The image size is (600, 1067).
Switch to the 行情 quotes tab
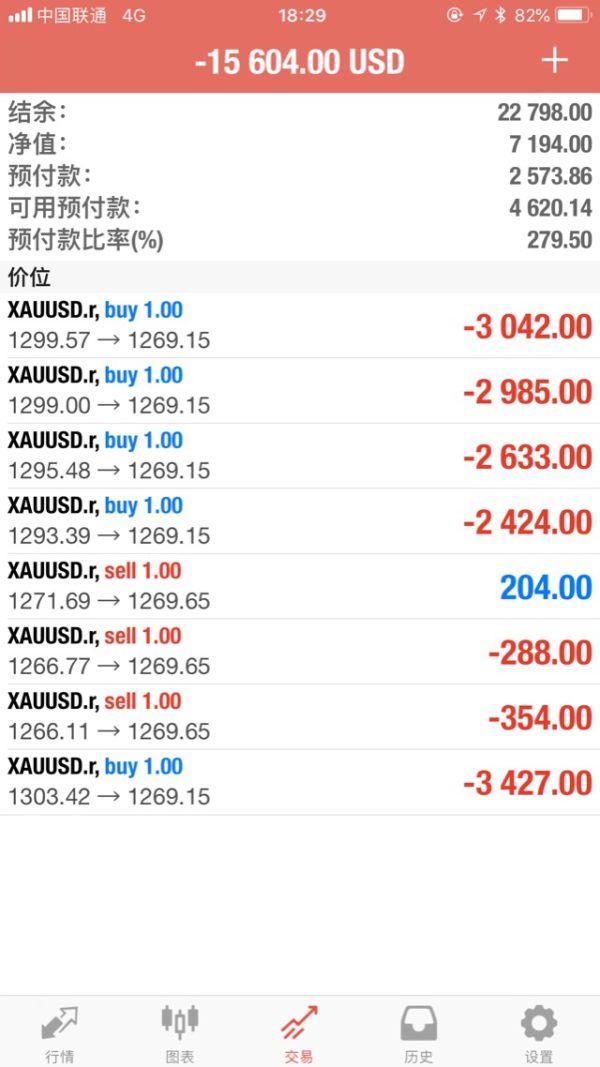(59, 1032)
